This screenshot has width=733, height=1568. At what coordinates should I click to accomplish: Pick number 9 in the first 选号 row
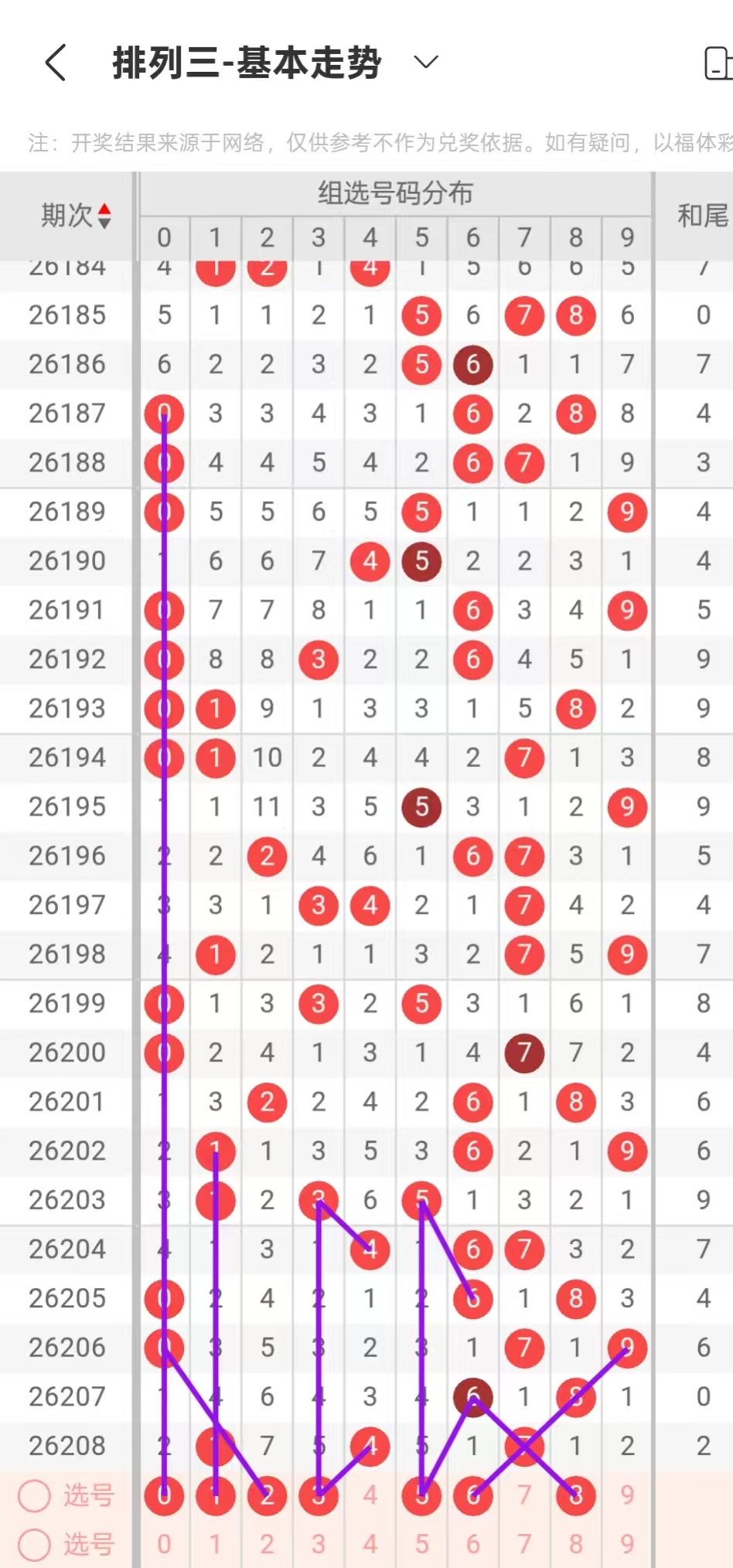[627, 1495]
